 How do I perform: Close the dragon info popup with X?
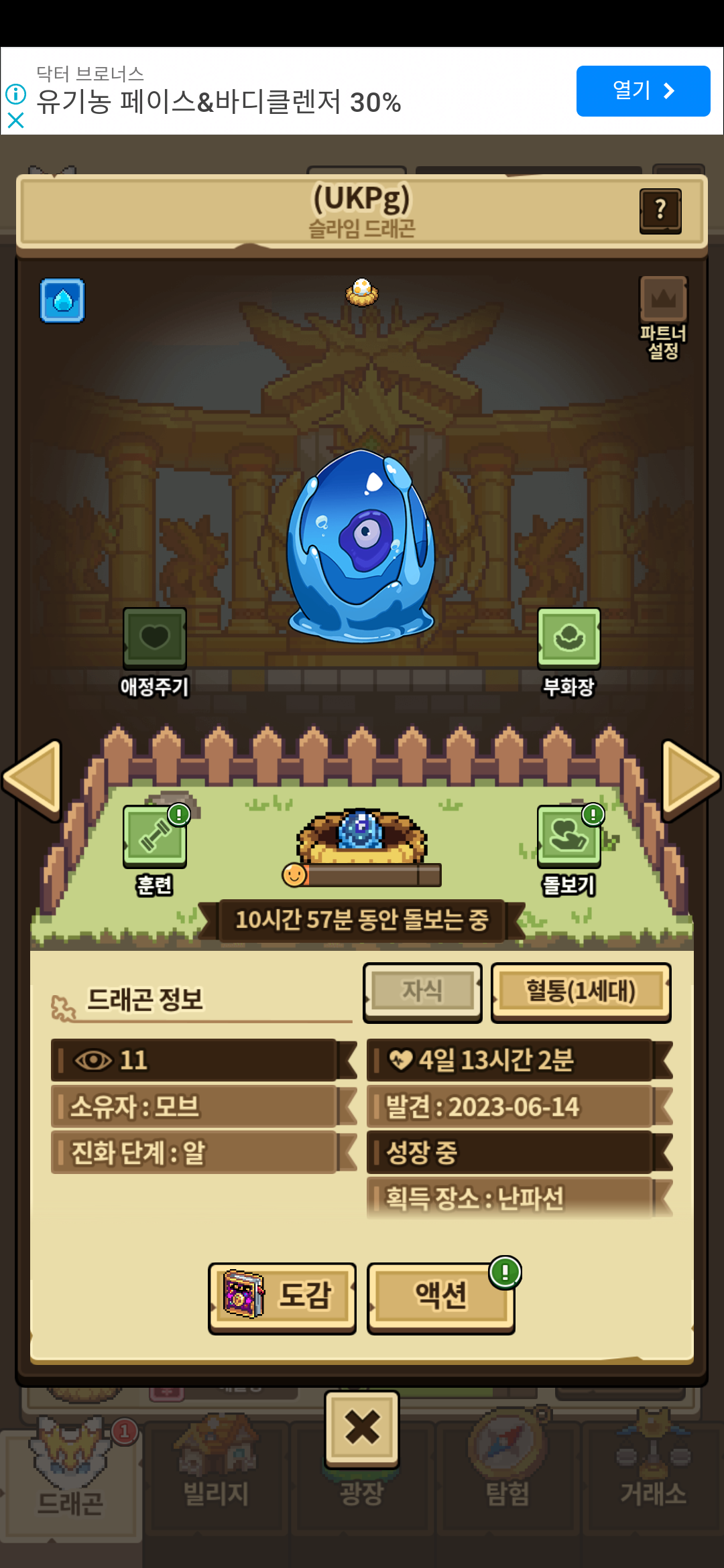click(x=362, y=1429)
